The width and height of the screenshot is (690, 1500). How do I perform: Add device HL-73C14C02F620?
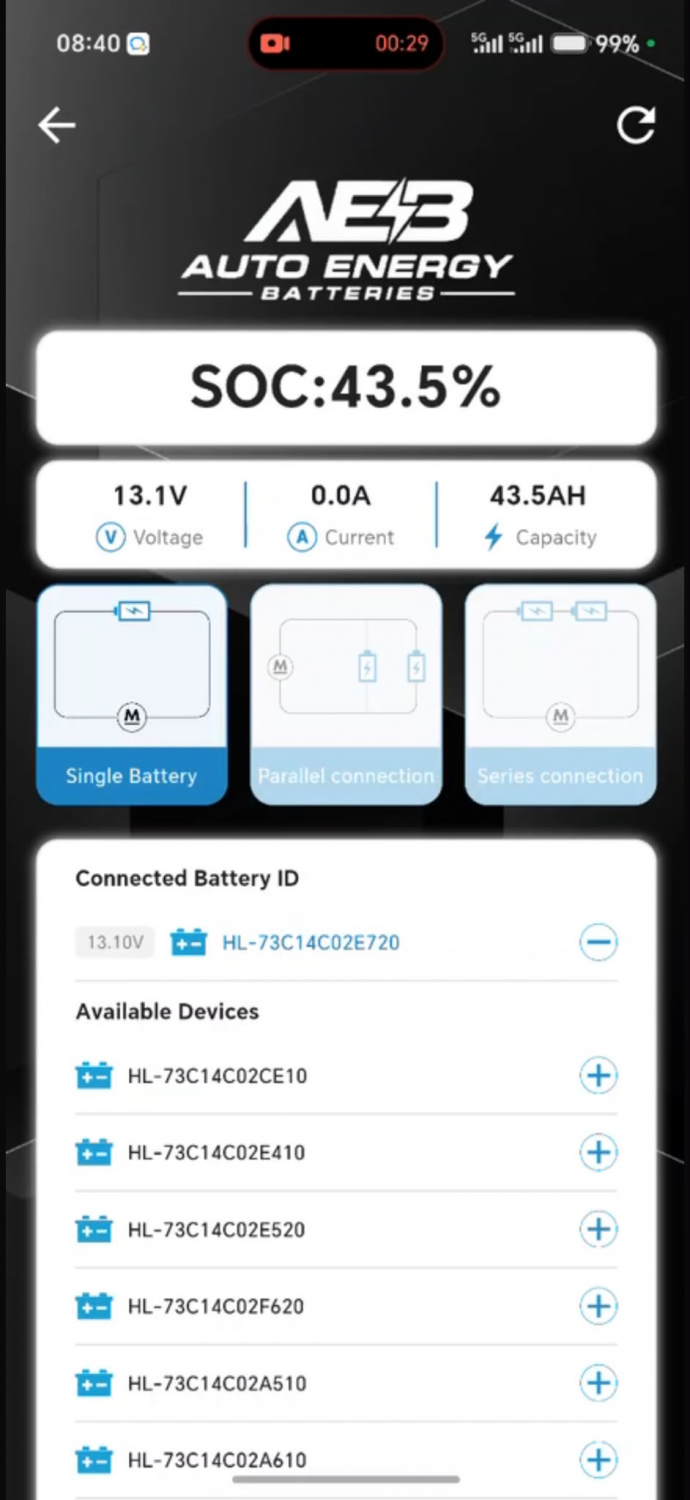pos(598,1306)
